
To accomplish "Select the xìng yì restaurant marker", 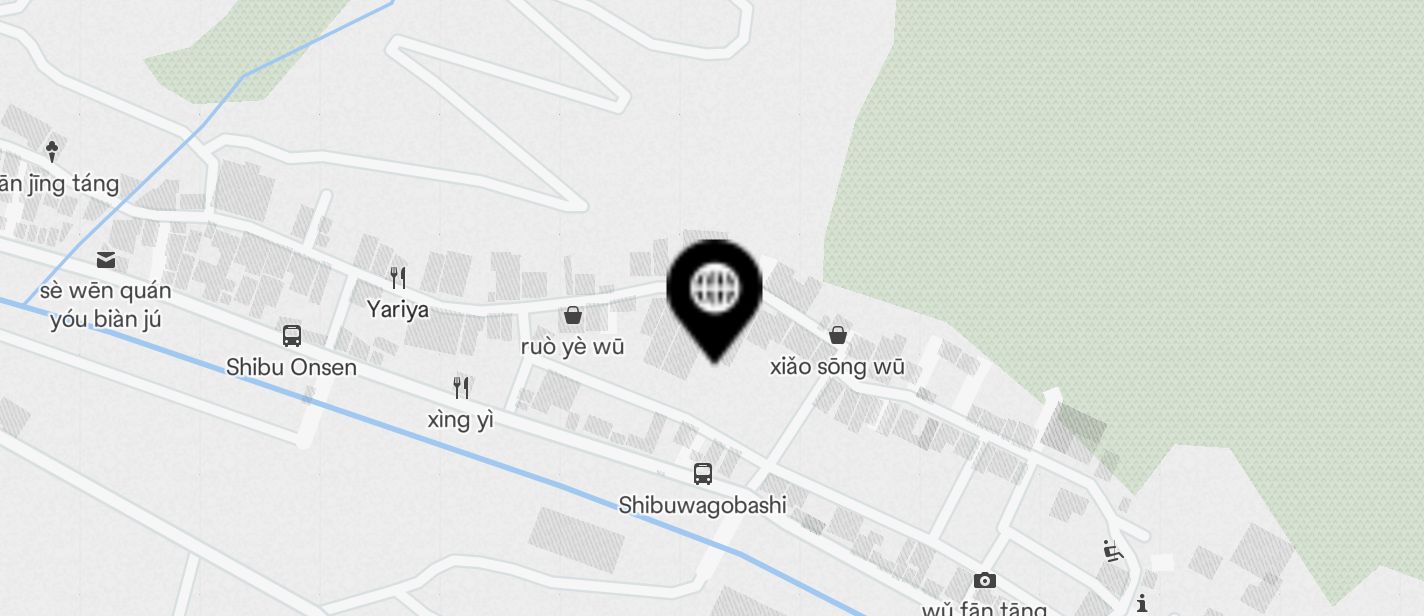I will click(x=461, y=388).
